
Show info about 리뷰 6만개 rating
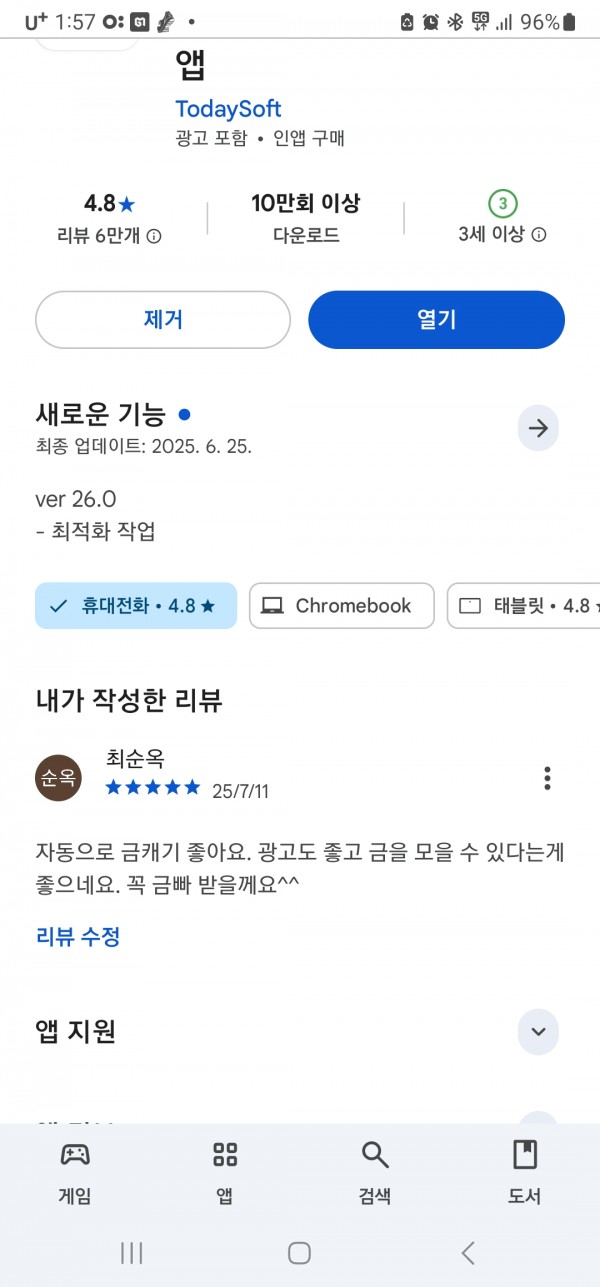coord(154,236)
